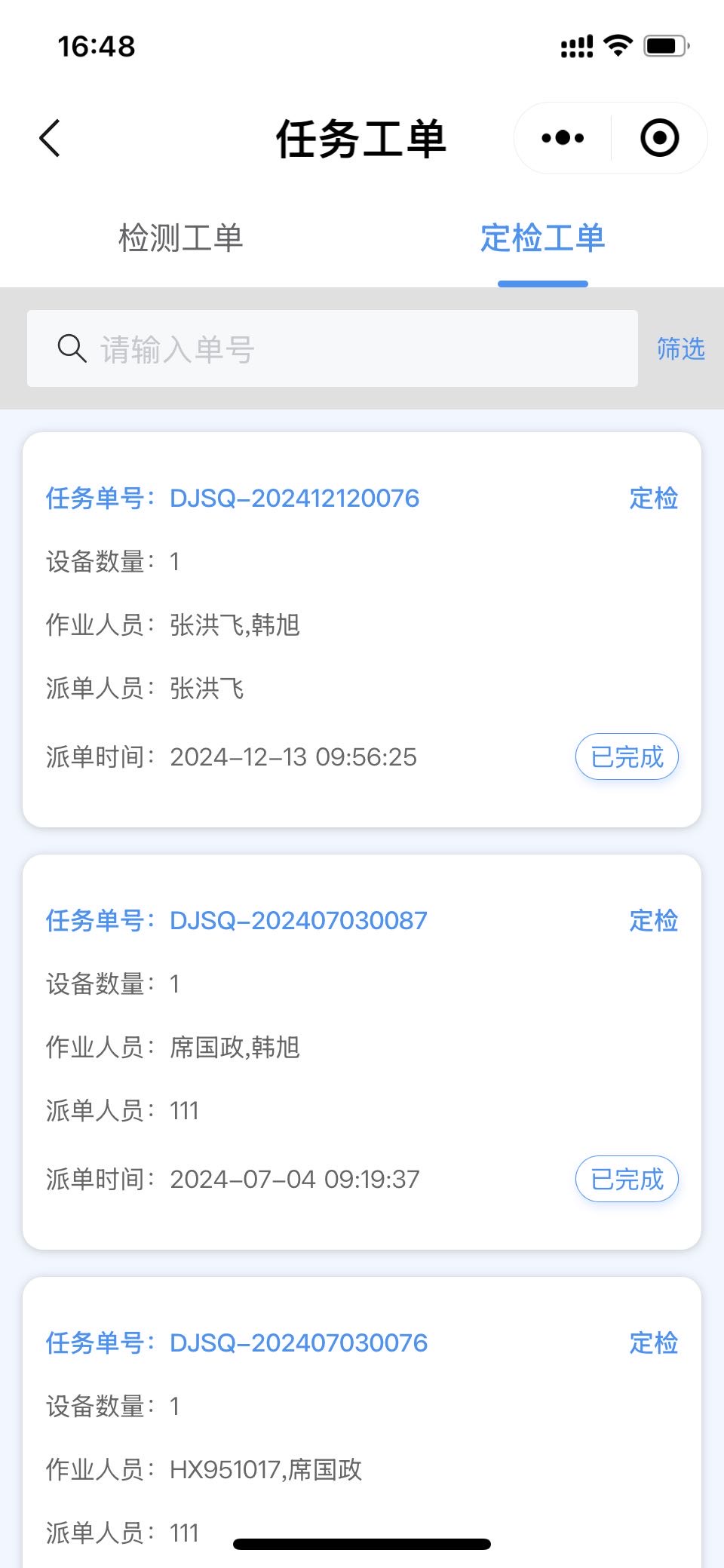The width and height of the screenshot is (724, 1568).
Task: Open work order DJSQ-202407030076
Action: (x=298, y=1343)
